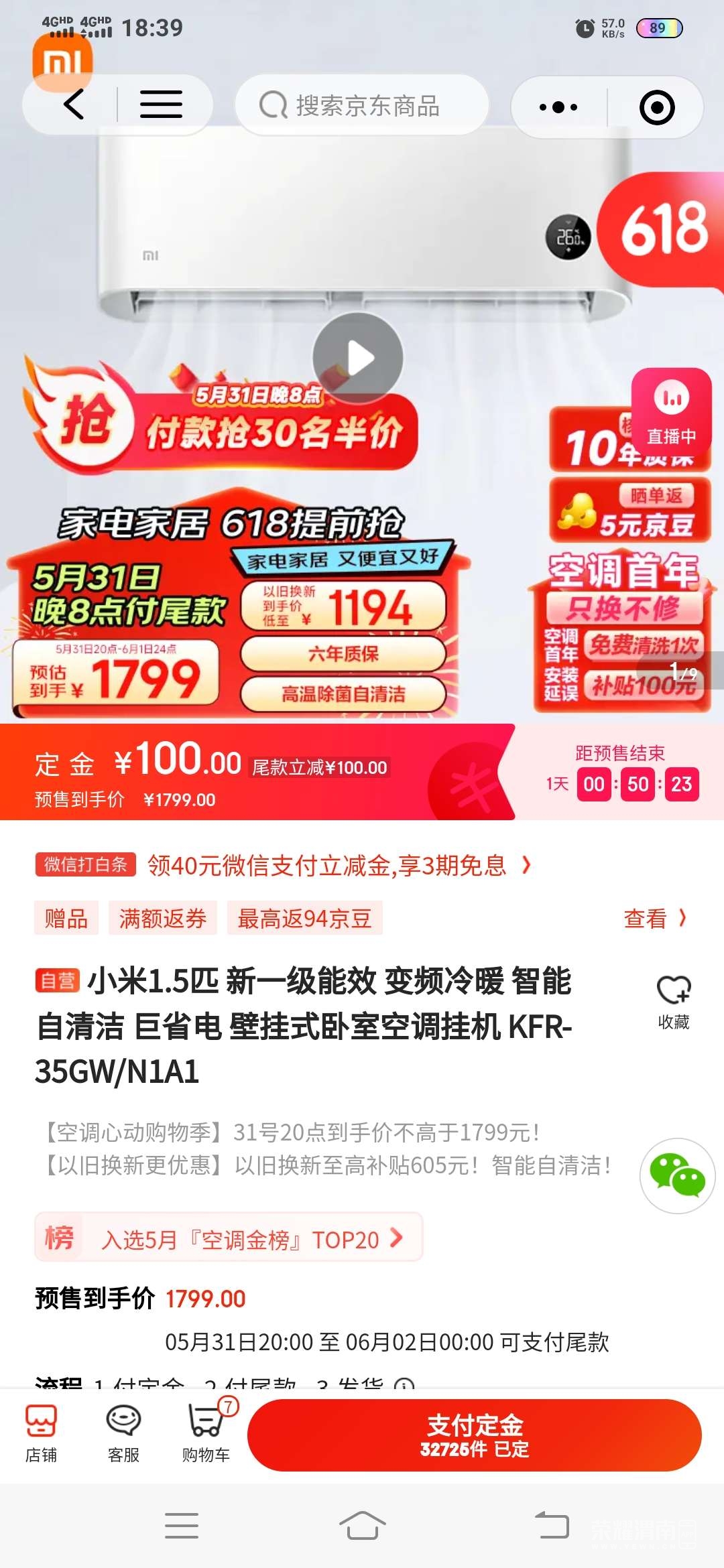The width and height of the screenshot is (724, 1568).
Task: Pay the deposit 支付定金
Action: [x=474, y=1435]
